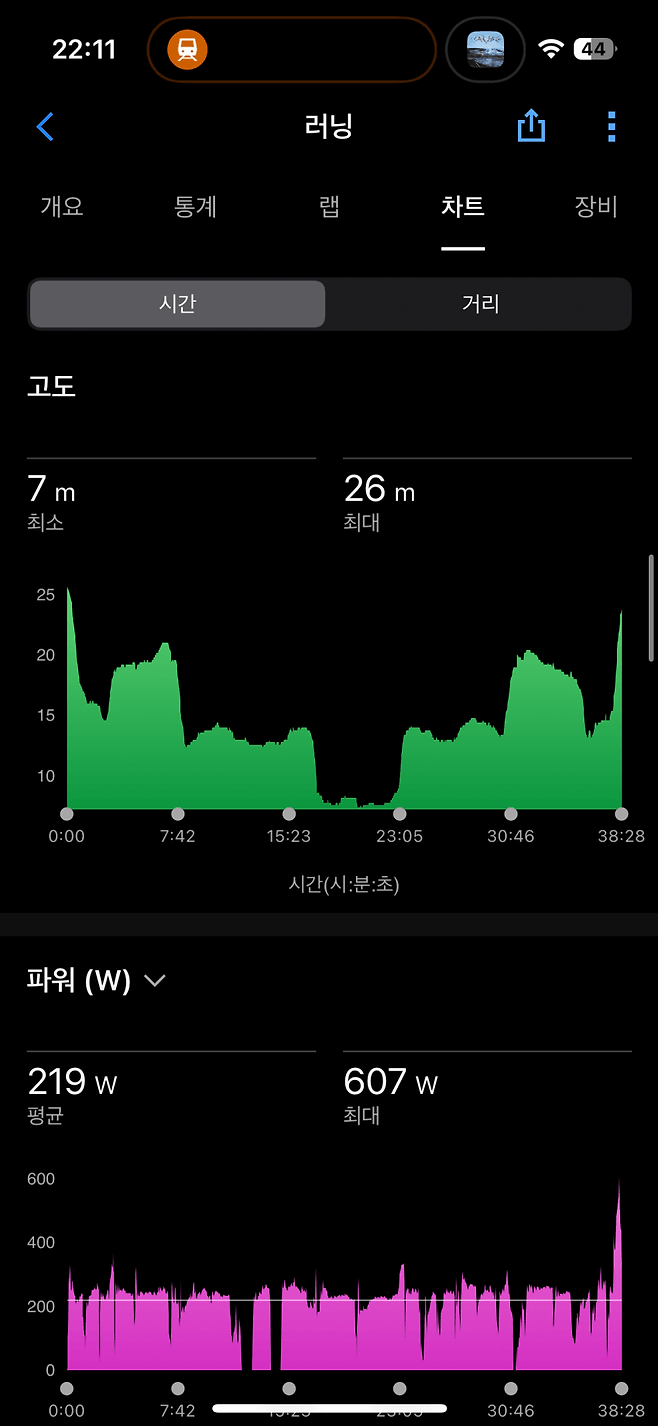Select the 차트 tab
This screenshot has width=658, height=1426.
(x=462, y=207)
